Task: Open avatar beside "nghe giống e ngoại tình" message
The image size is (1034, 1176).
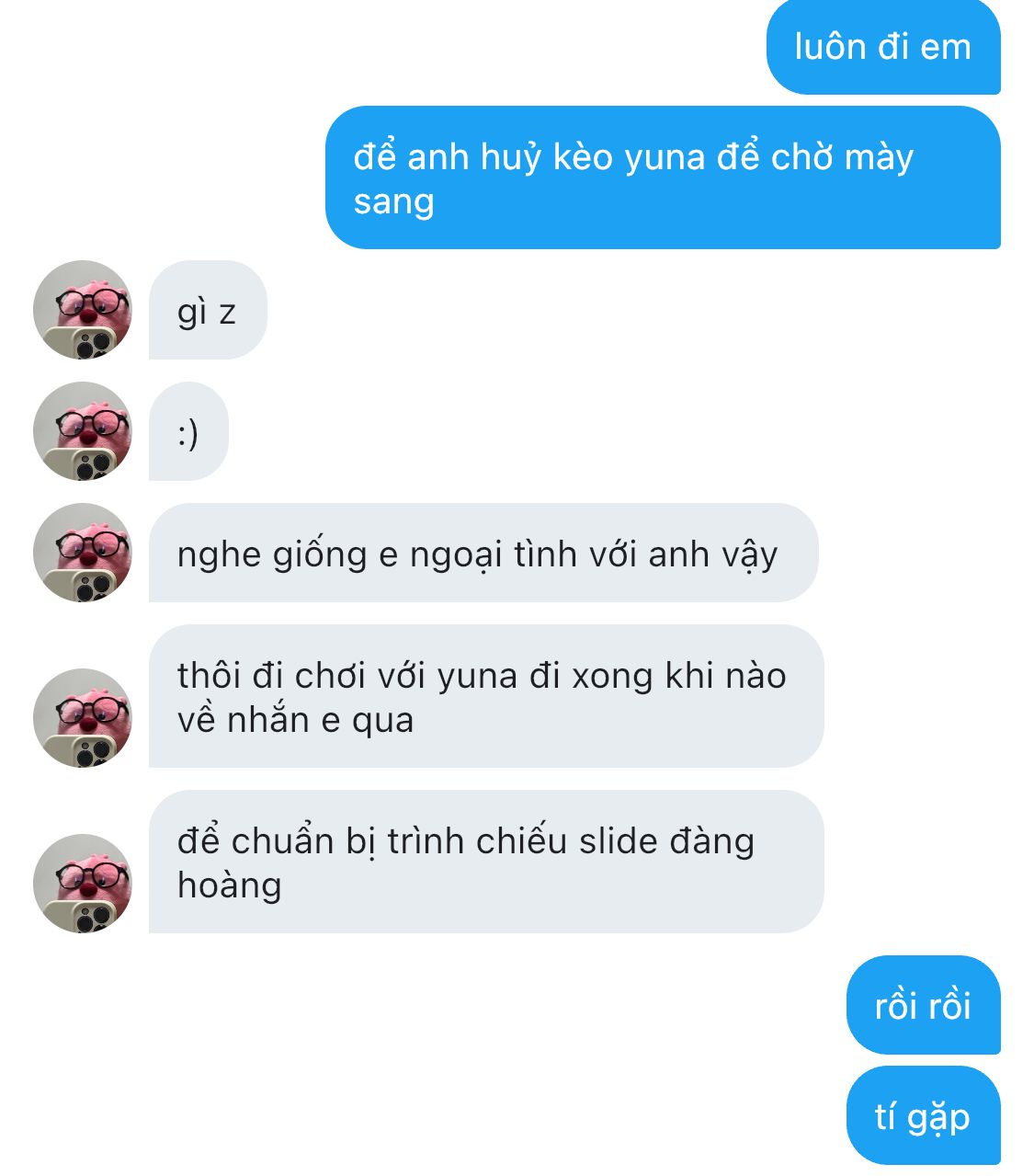Action: (83, 553)
